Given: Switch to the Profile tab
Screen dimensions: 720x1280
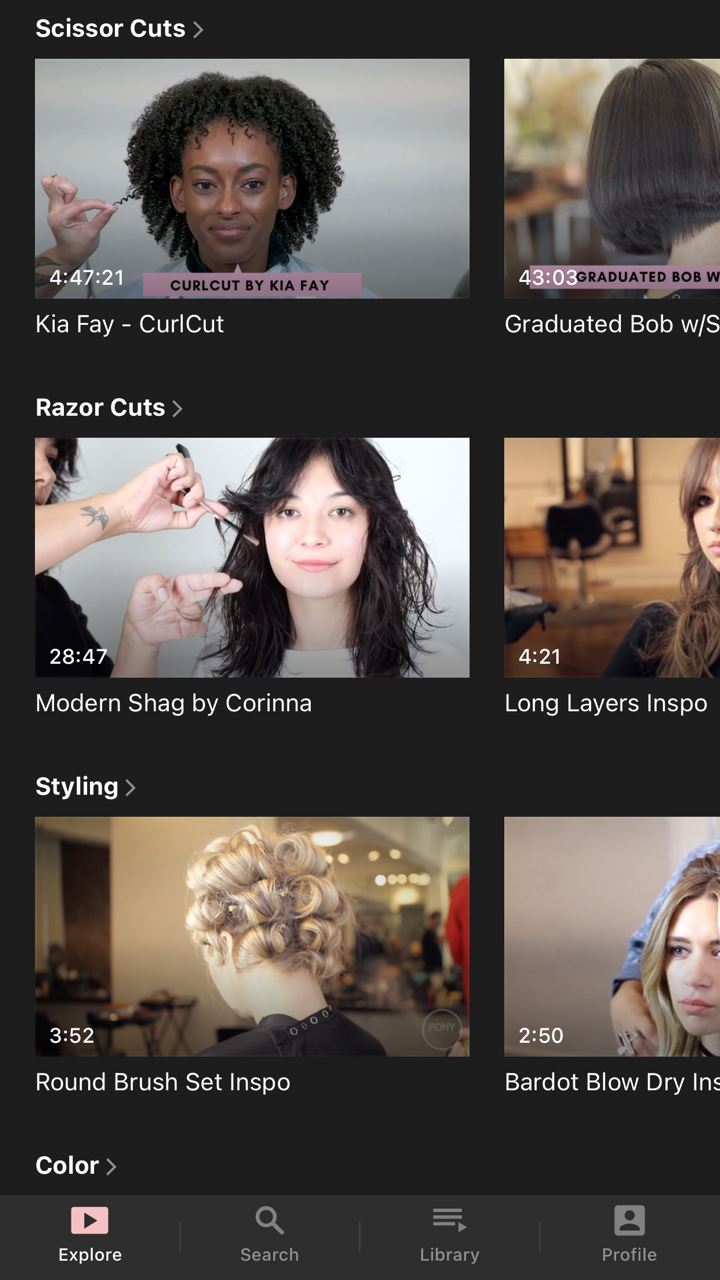Looking at the screenshot, I should click(x=630, y=1235).
